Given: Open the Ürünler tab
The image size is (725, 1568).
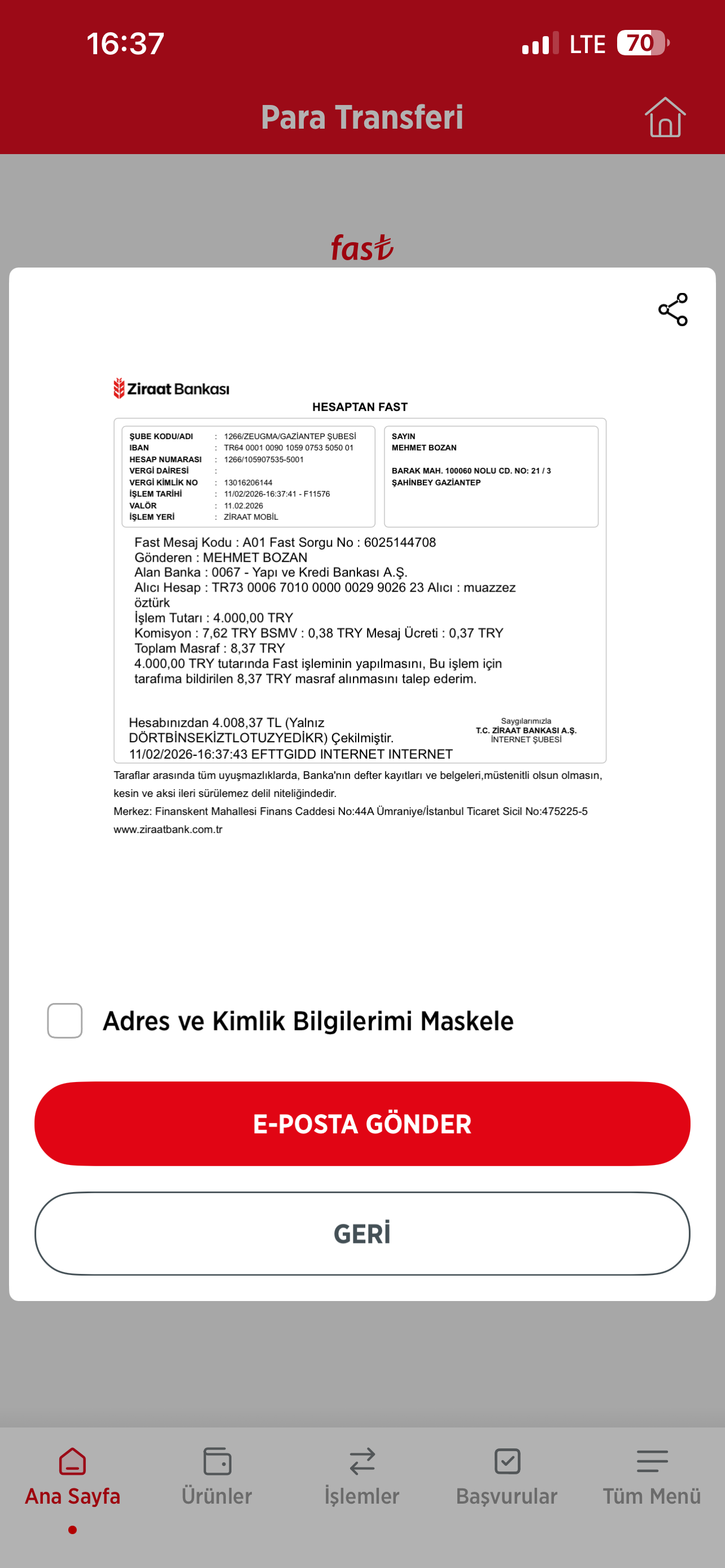Looking at the screenshot, I should coord(217,1477).
